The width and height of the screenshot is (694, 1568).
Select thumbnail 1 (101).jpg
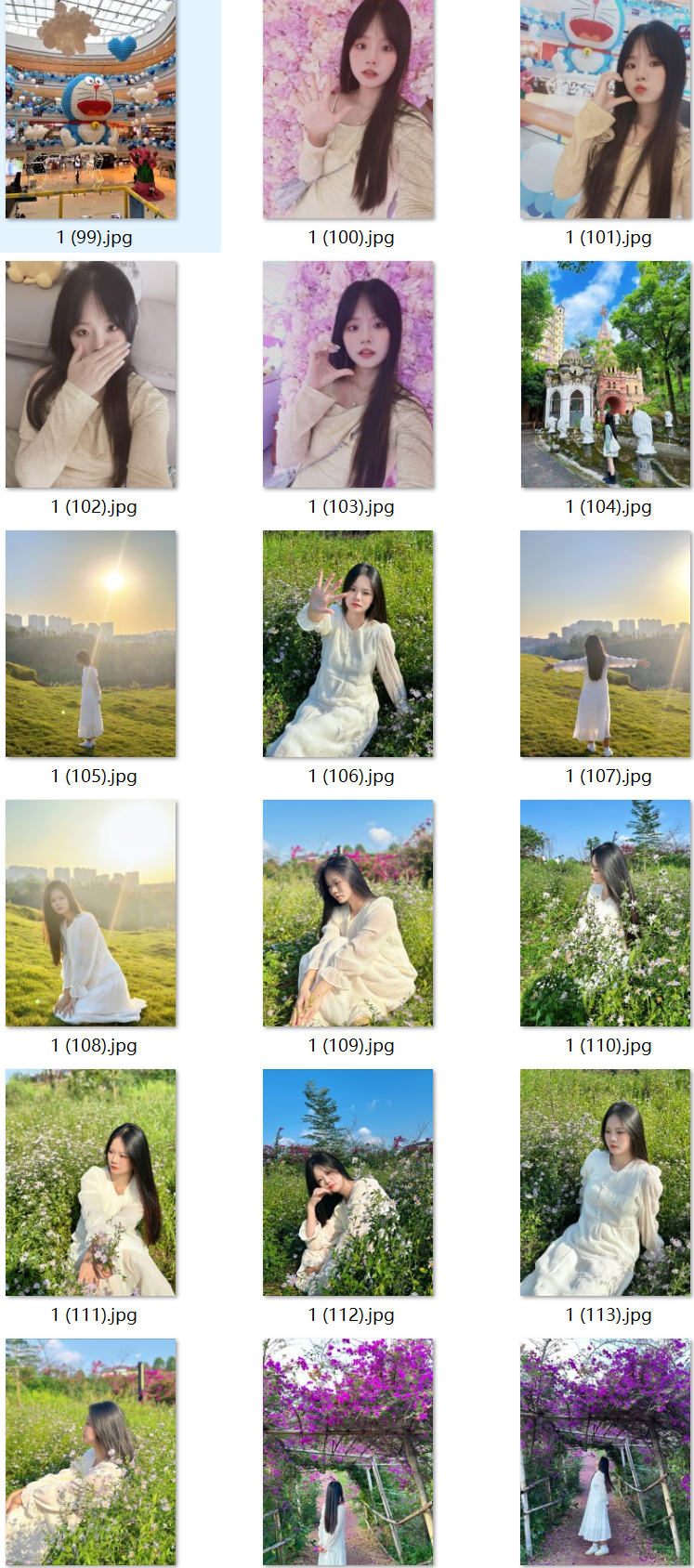[x=606, y=110]
